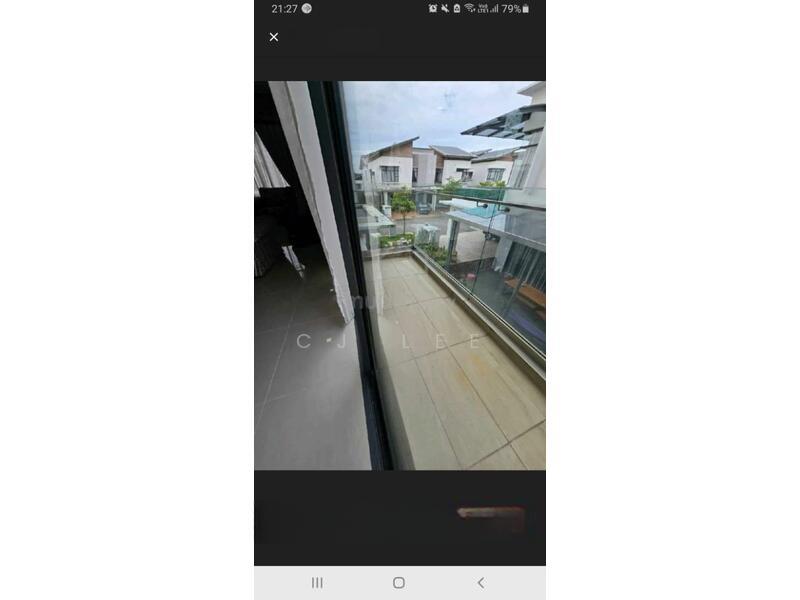Screen dimensions: 800x600
Task: Return to the home screen
Action: point(399,582)
